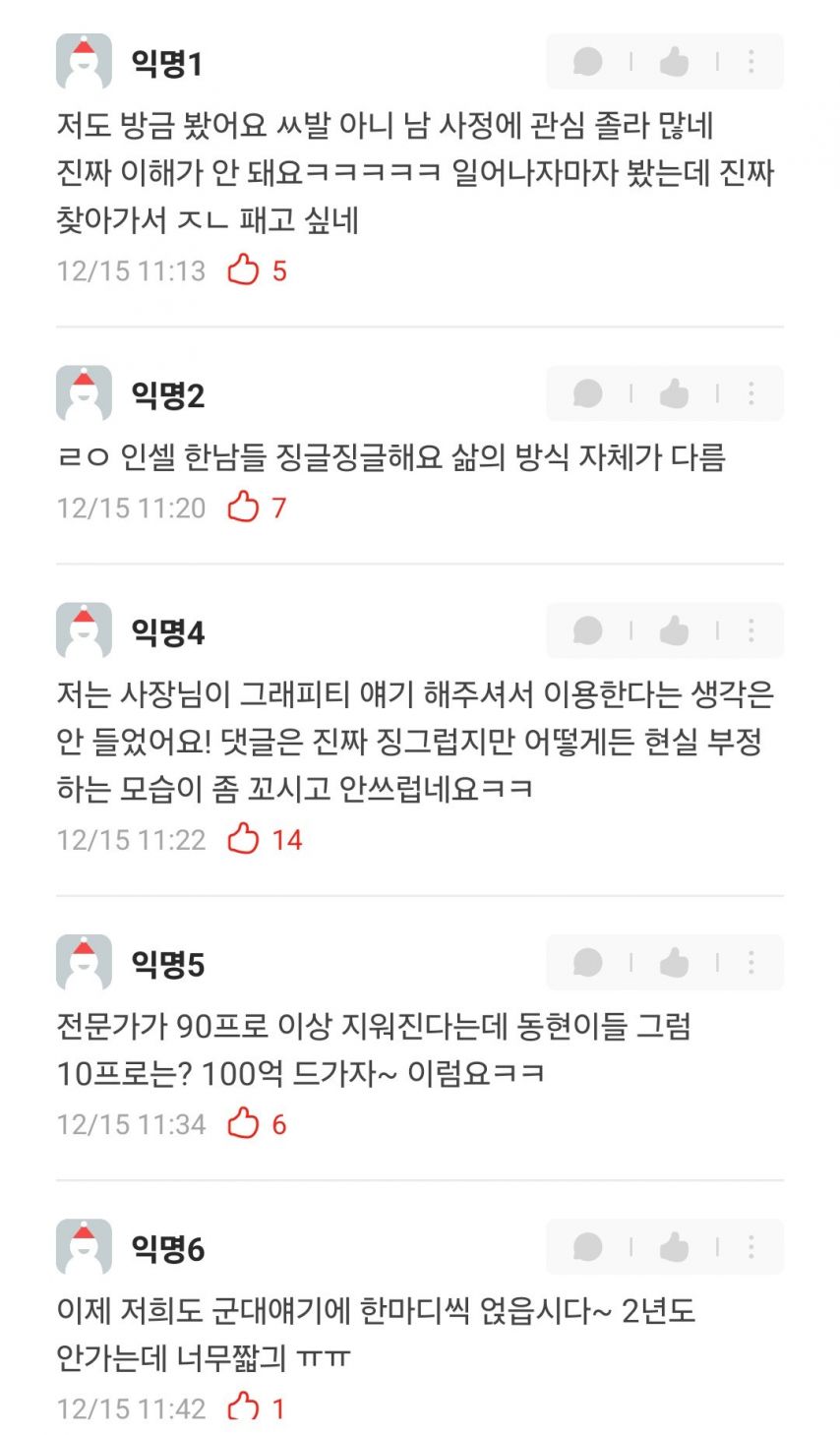This screenshot has width=840, height=1435.
Task: Open more options for 익명5's comment
Action: point(751,962)
